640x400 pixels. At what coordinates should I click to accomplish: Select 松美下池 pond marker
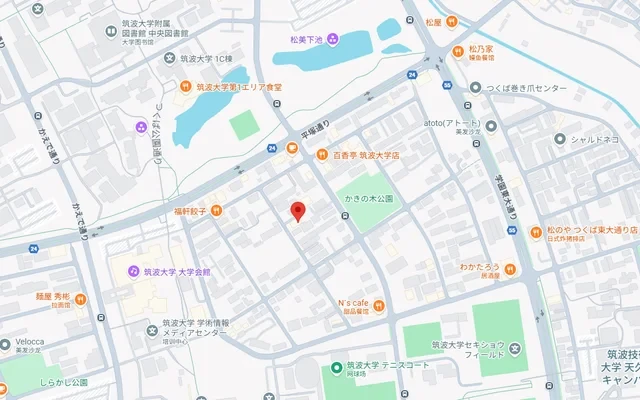(x=332, y=39)
